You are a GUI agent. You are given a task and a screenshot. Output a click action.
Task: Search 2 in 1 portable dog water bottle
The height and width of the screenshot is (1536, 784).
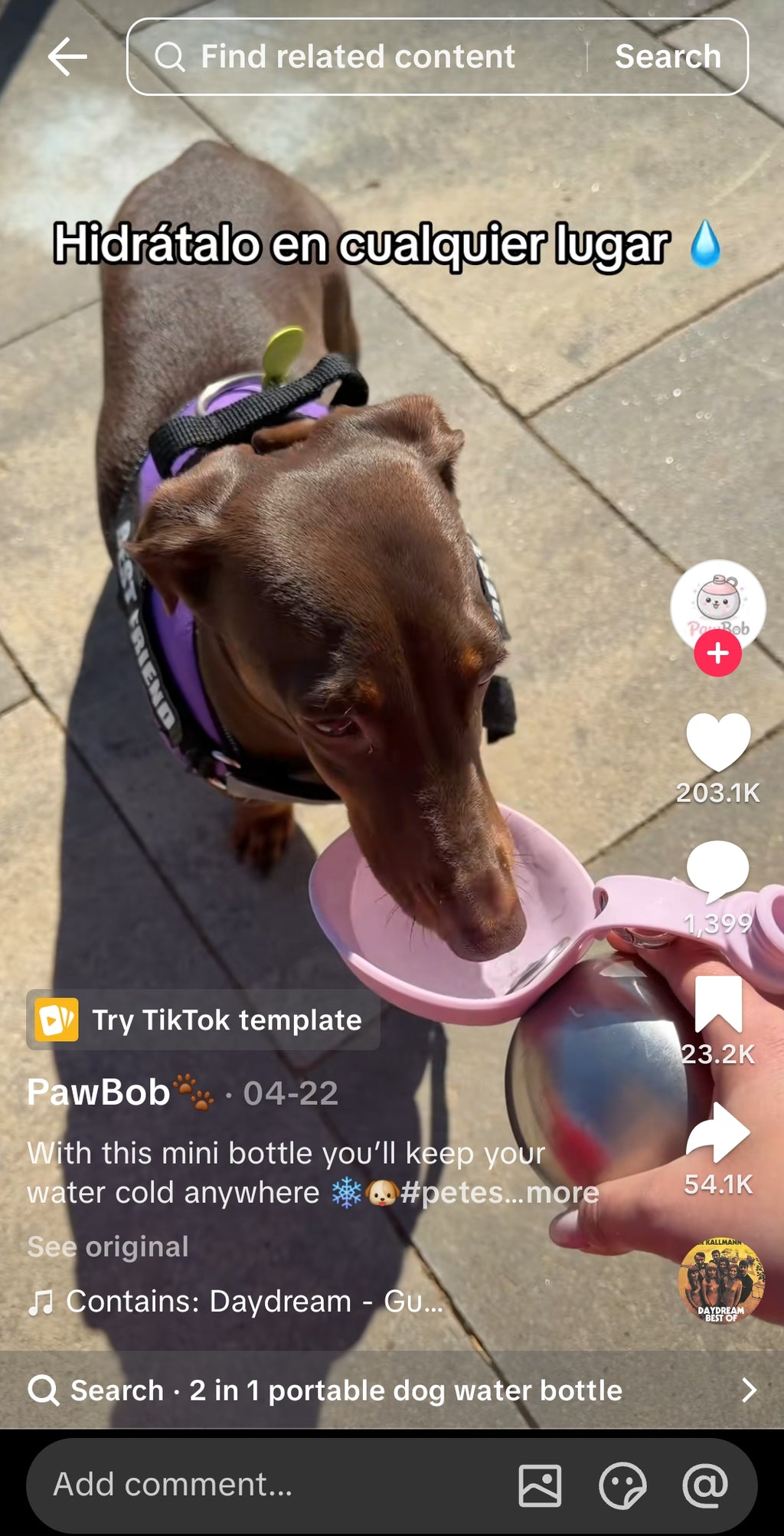tap(392, 1390)
